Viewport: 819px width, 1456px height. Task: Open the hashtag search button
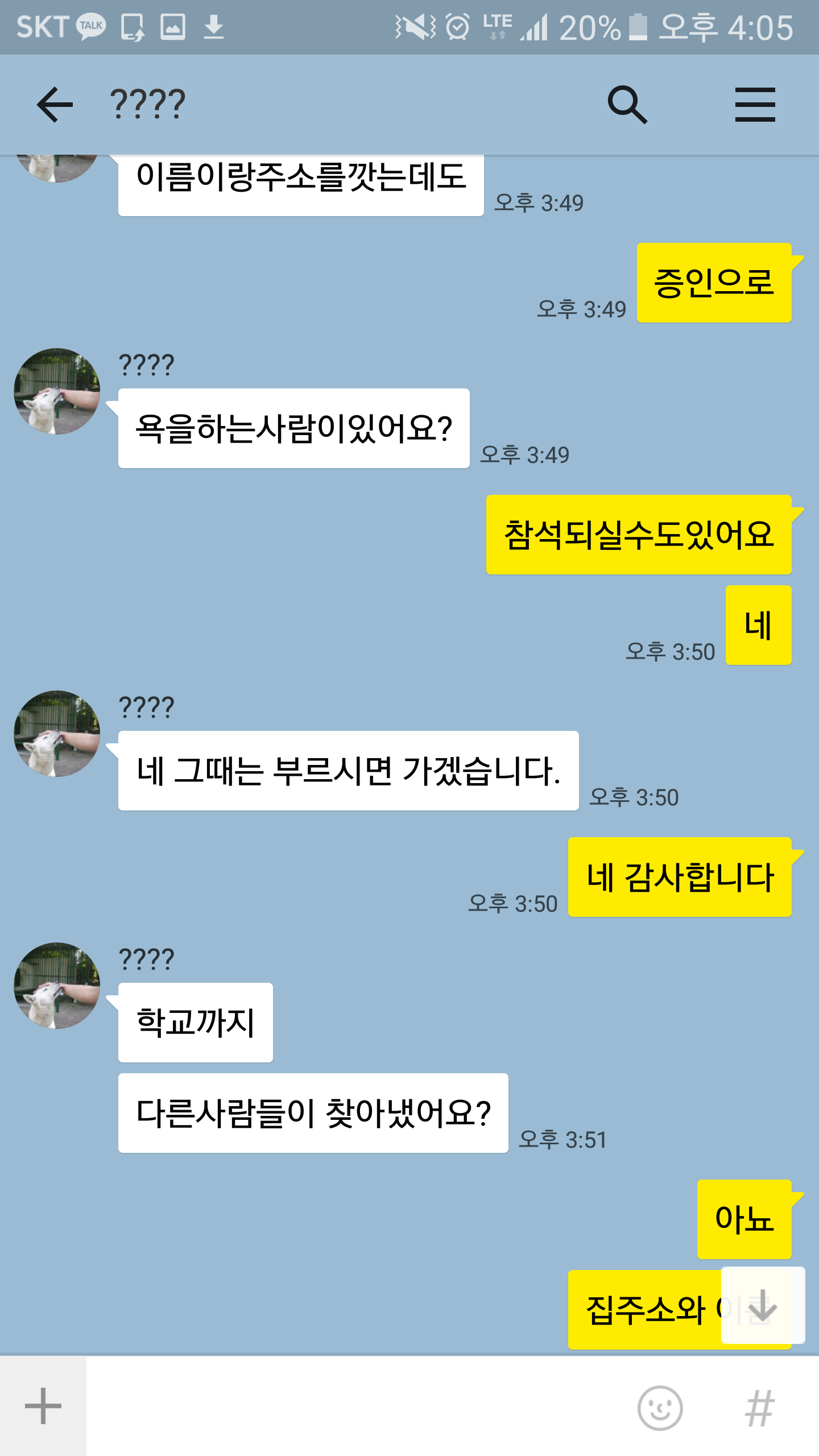coord(760,1408)
